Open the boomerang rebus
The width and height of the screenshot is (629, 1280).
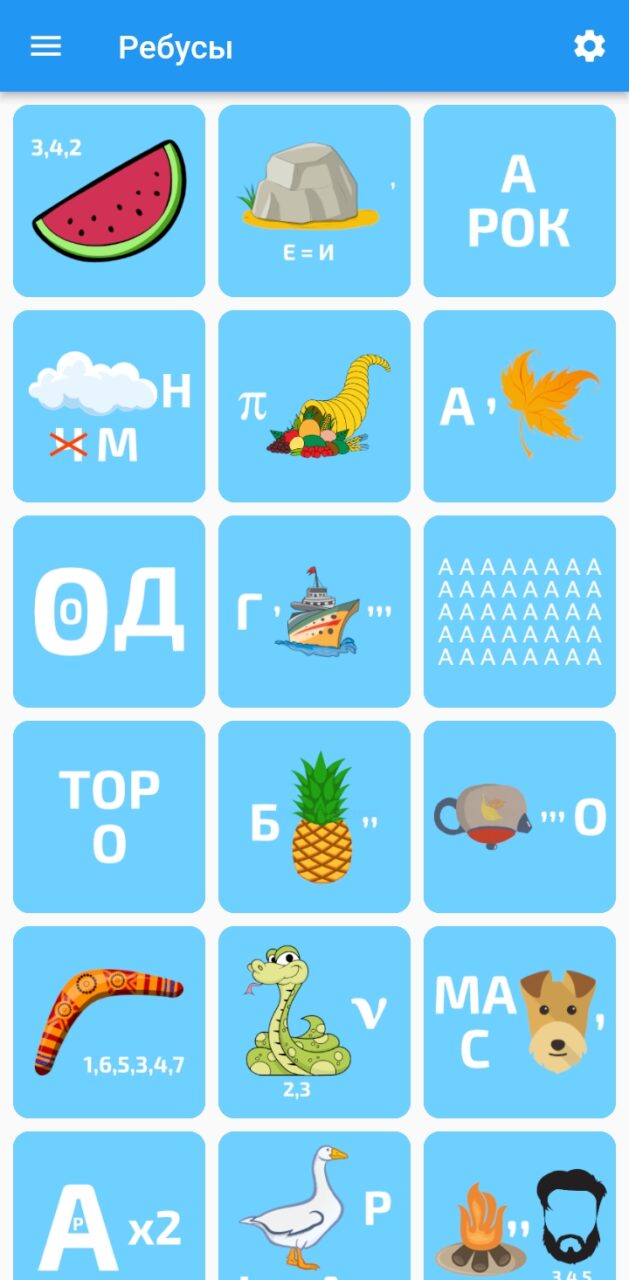[x=109, y=1022]
